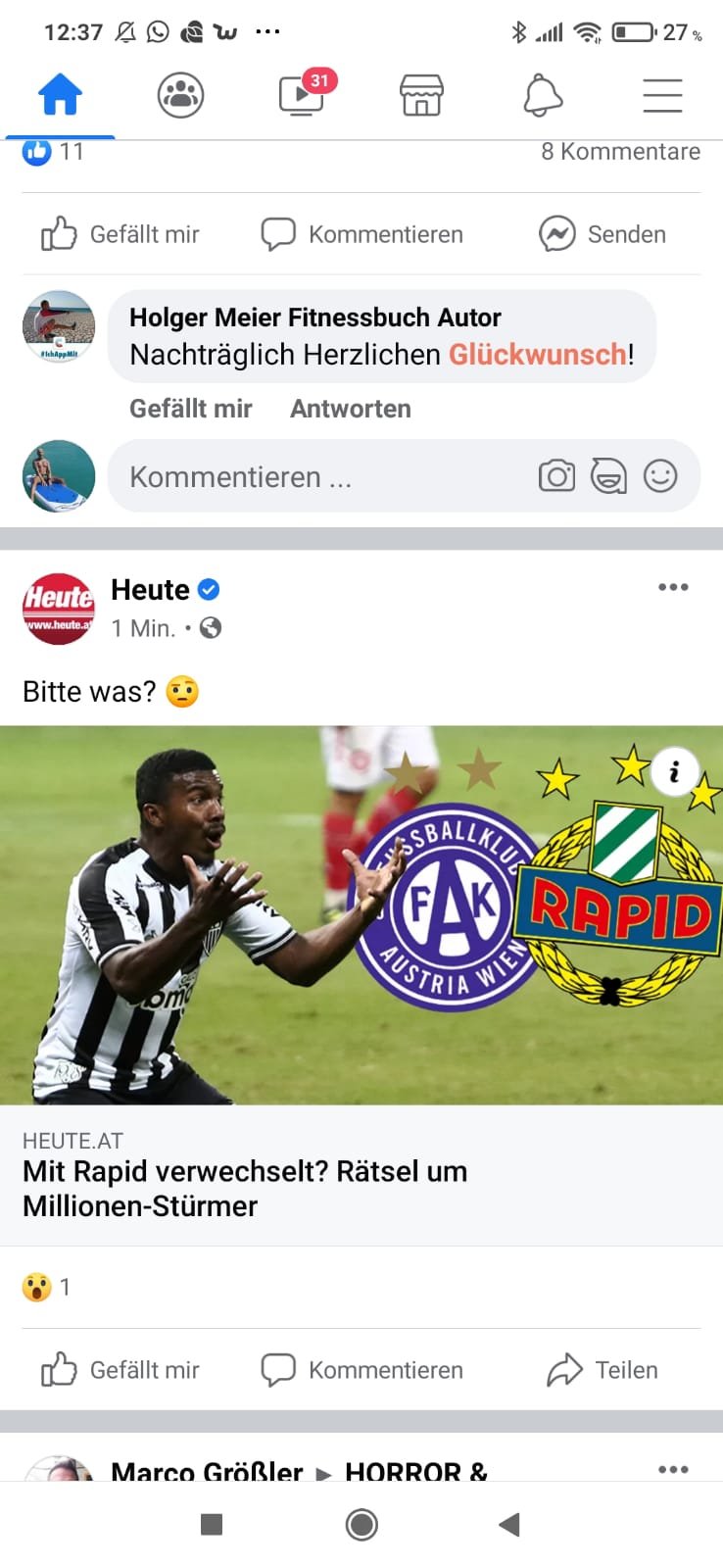Open the emoji smiley picker
This screenshot has width=723, height=1568.
pos(660,476)
